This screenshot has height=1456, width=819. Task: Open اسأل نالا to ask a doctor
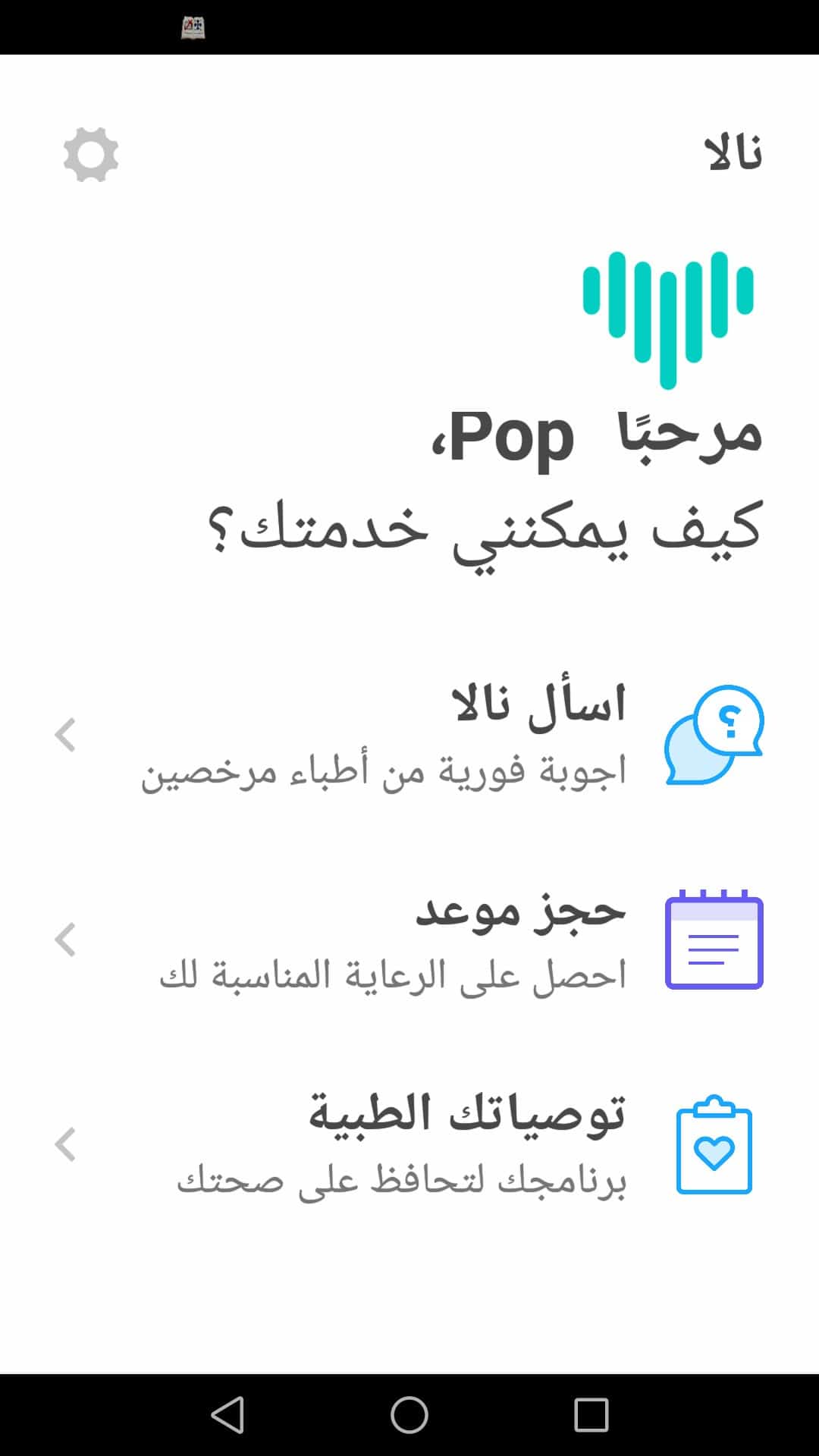[x=409, y=734]
